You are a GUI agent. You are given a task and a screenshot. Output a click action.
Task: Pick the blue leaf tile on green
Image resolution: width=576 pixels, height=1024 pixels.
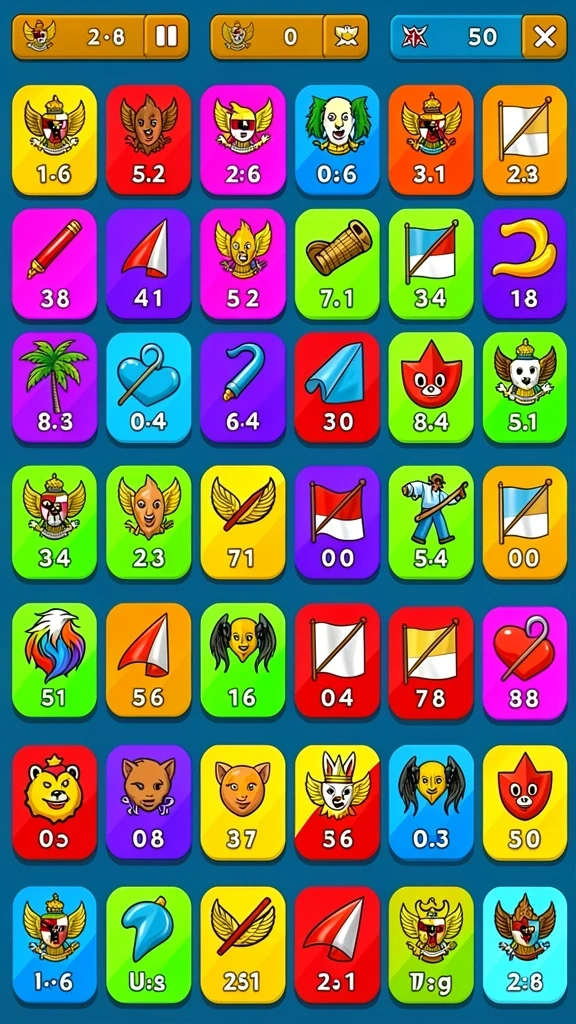point(148,944)
